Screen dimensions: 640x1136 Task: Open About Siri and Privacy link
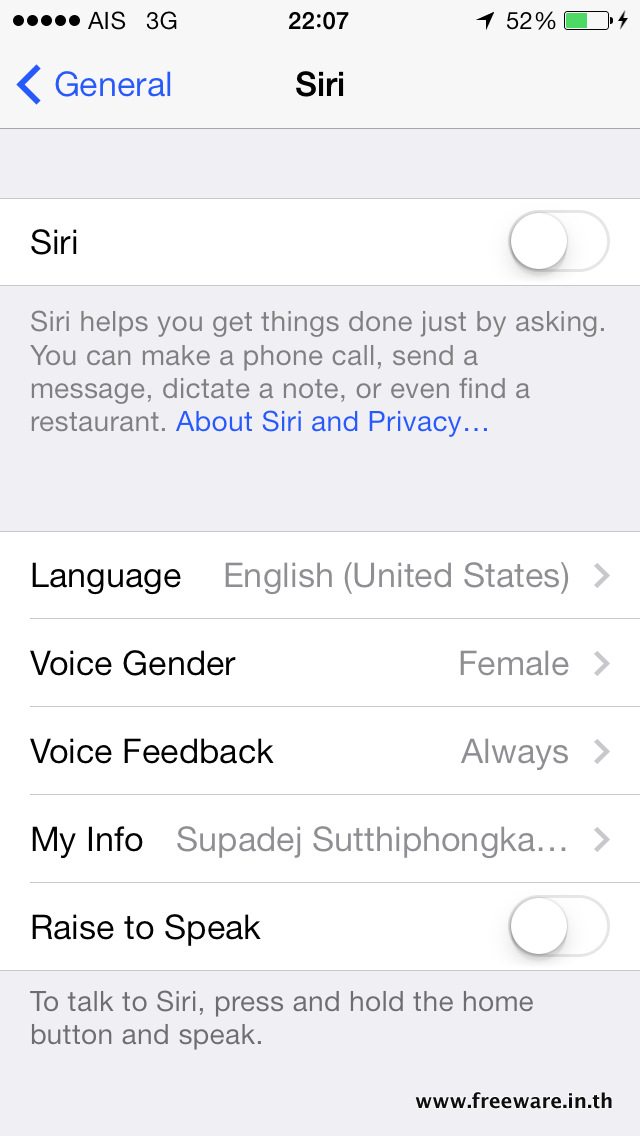[332, 422]
